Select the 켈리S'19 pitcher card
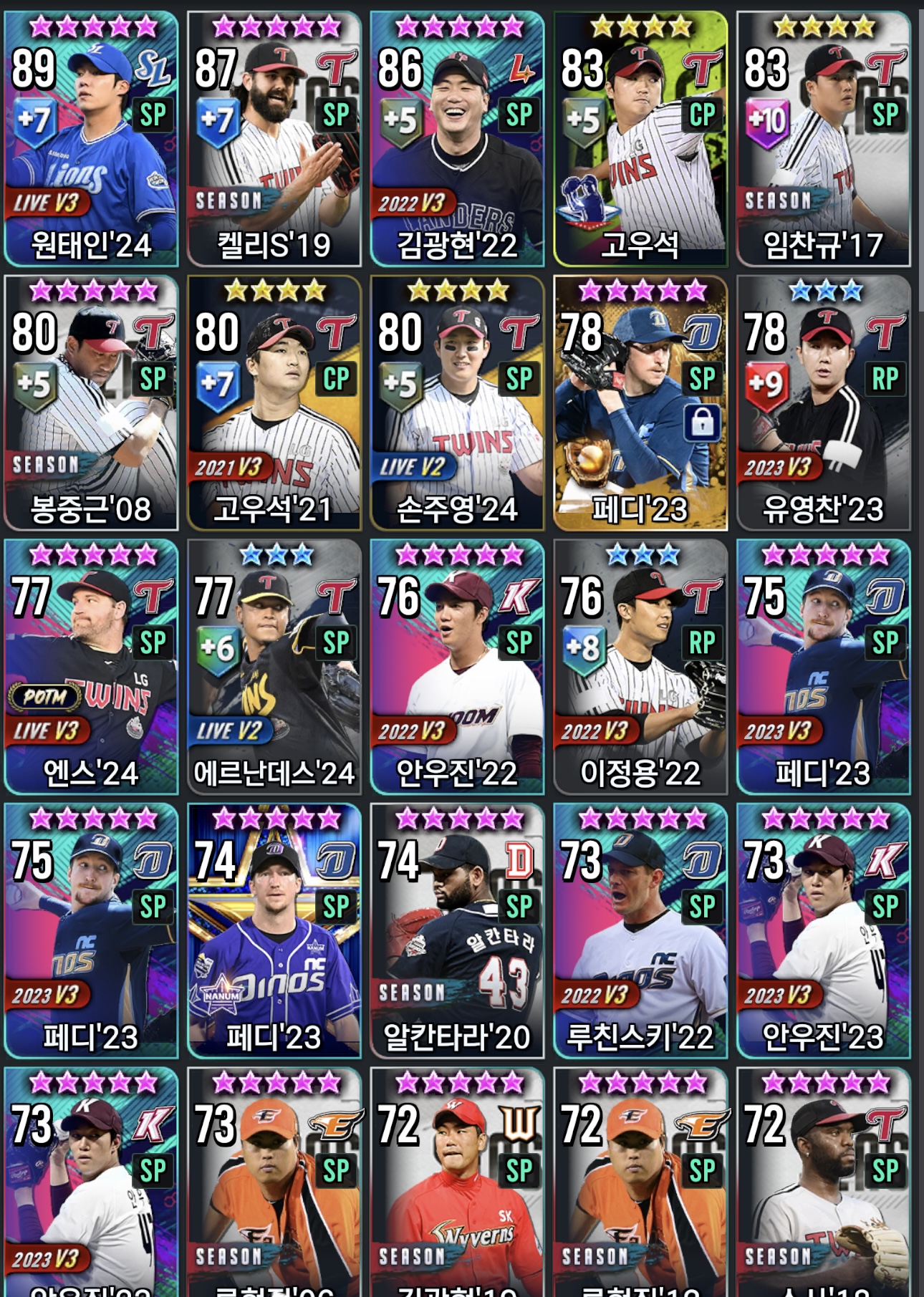924x1297 pixels. [274, 140]
